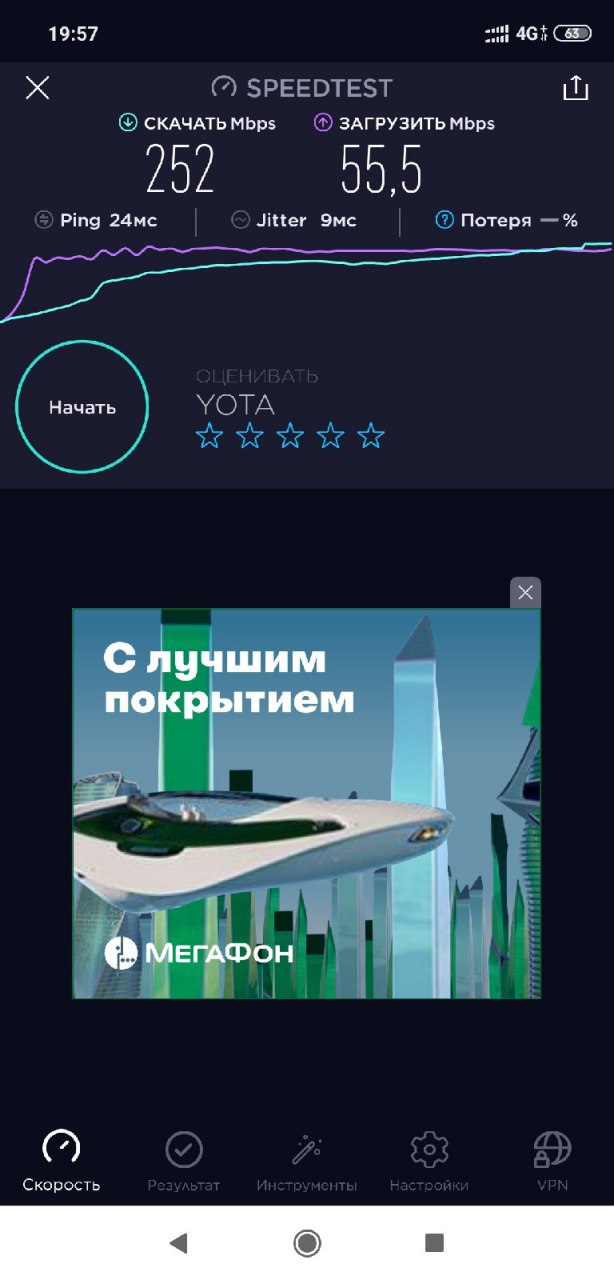Screen dimensions: 614x1280
Task: Share the speed test result
Action: [x=575, y=88]
